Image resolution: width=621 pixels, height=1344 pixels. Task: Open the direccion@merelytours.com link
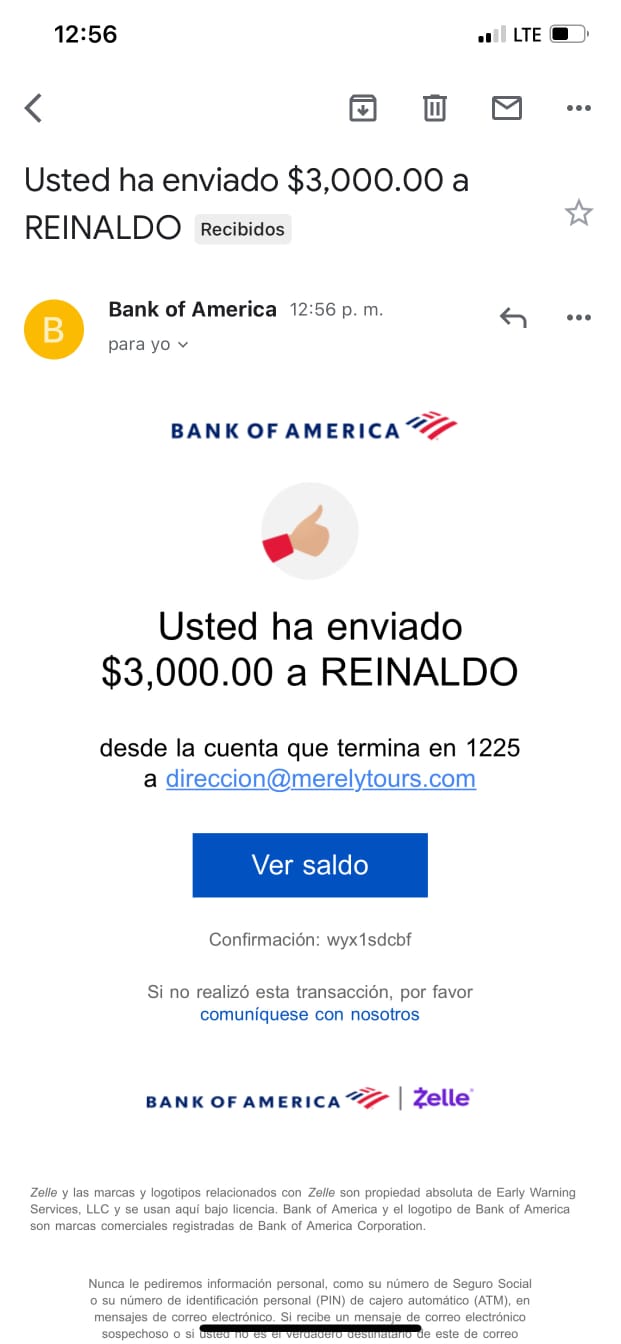click(x=321, y=779)
